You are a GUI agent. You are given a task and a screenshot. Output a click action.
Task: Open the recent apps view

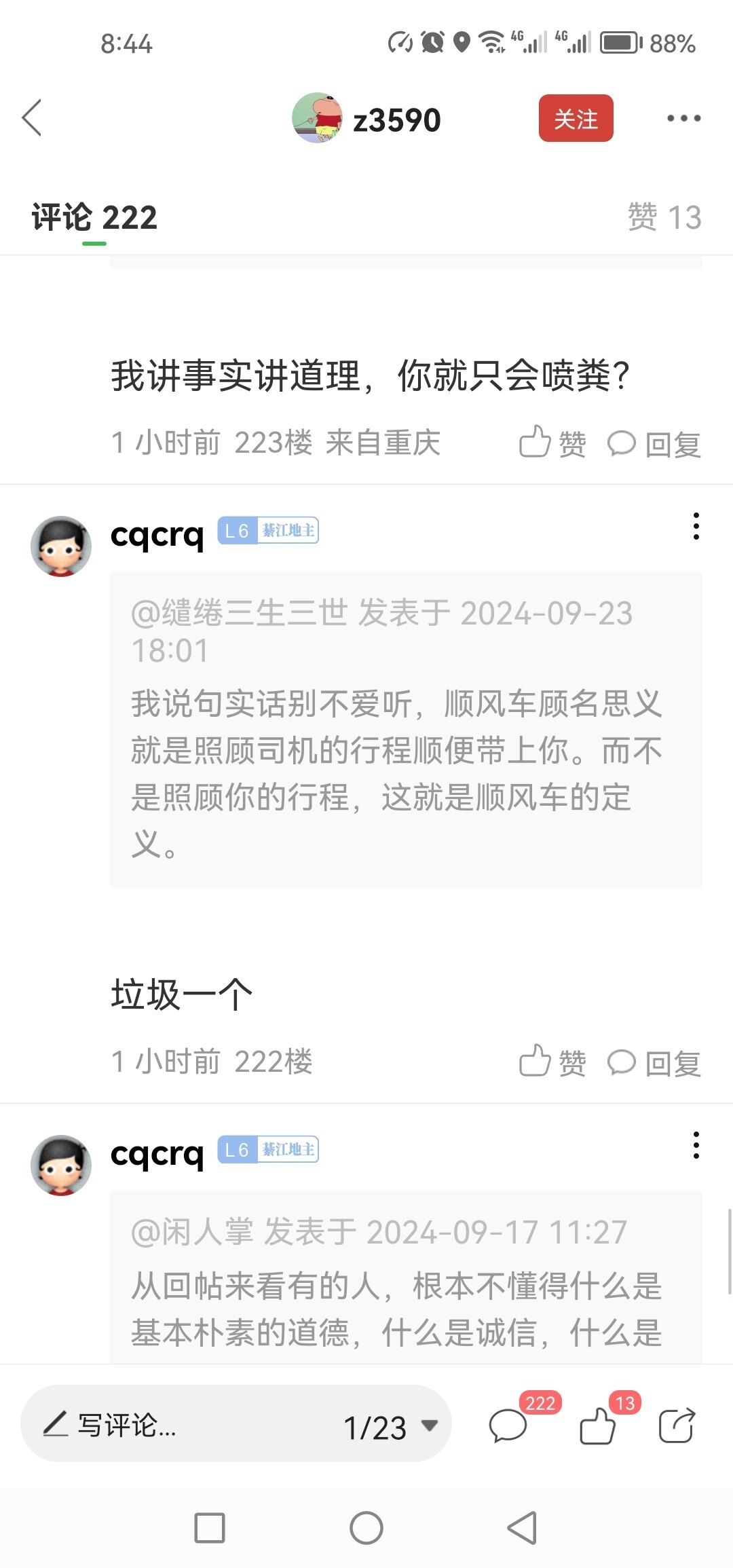[x=210, y=1528]
